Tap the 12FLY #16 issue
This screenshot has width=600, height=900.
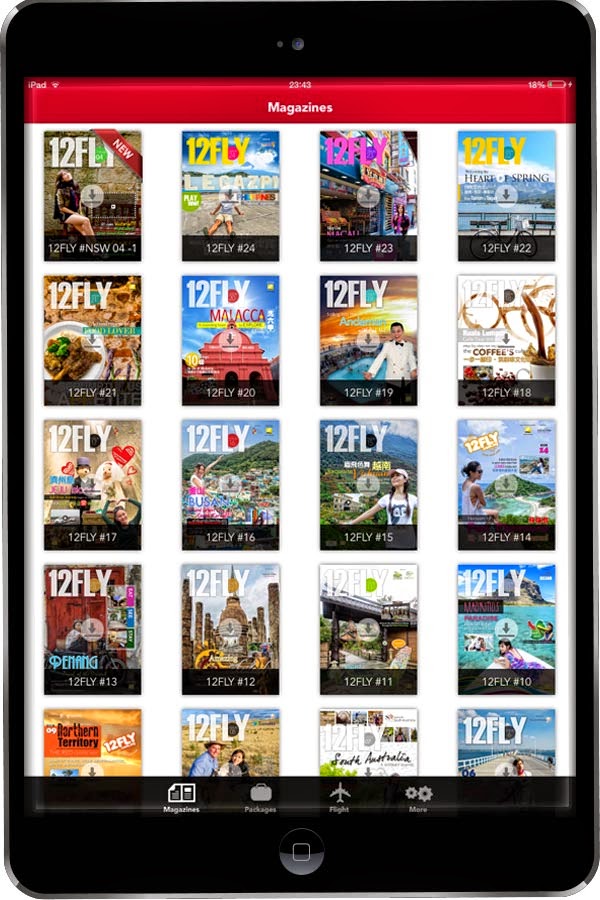230,484
